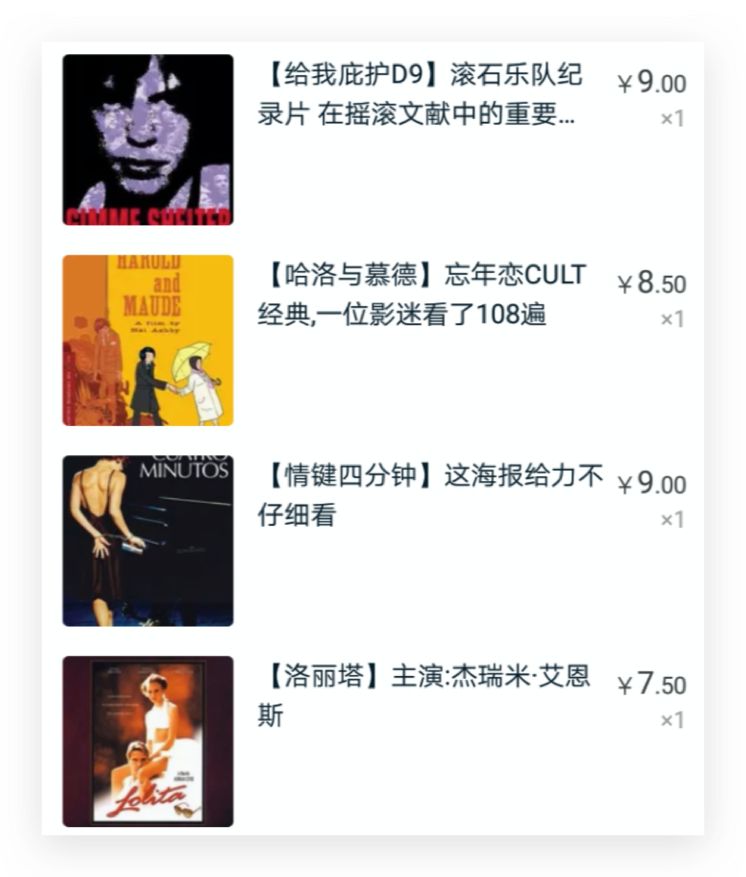Select the 情键四分钟 item
746x877 pixels.
pos(430,496)
